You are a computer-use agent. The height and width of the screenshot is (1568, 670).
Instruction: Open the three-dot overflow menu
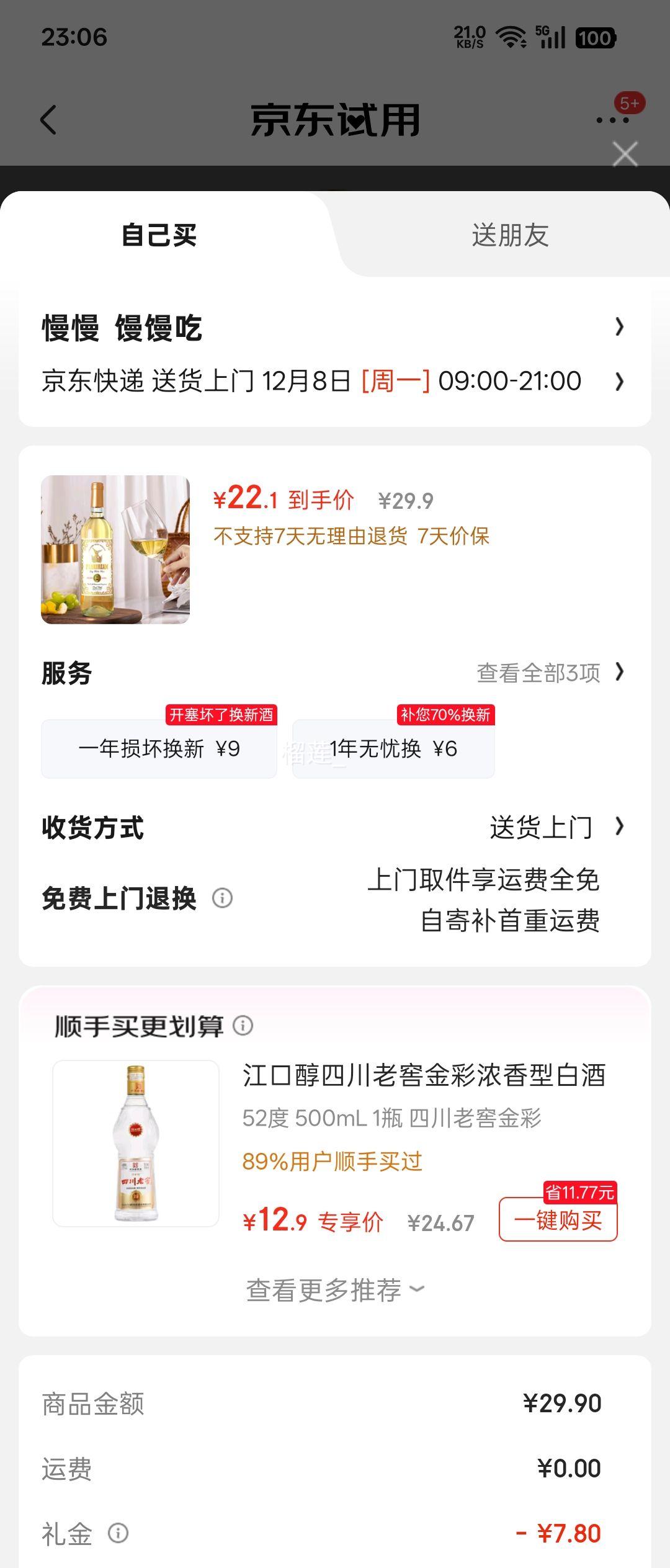[612, 120]
